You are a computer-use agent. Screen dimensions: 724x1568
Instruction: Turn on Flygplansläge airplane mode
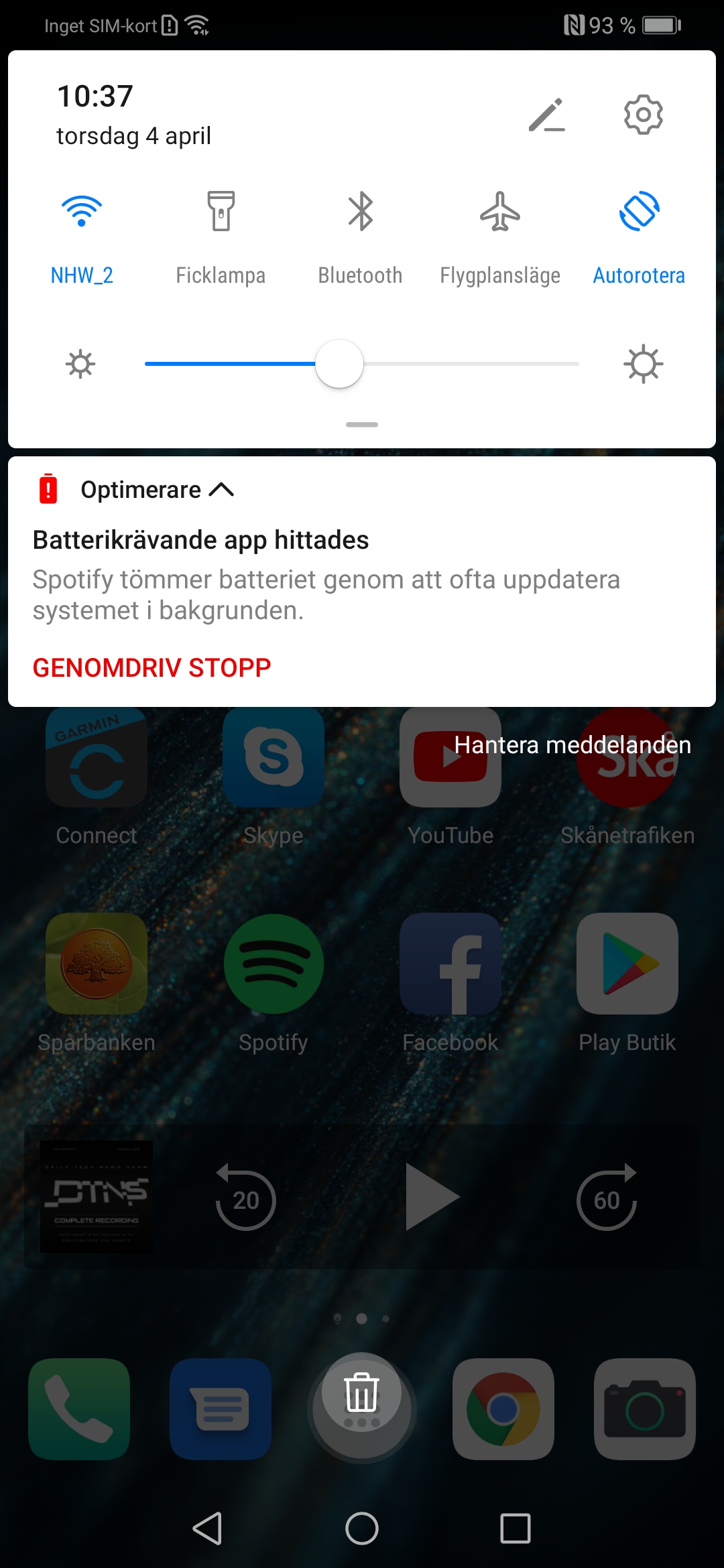pyautogui.click(x=500, y=212)
